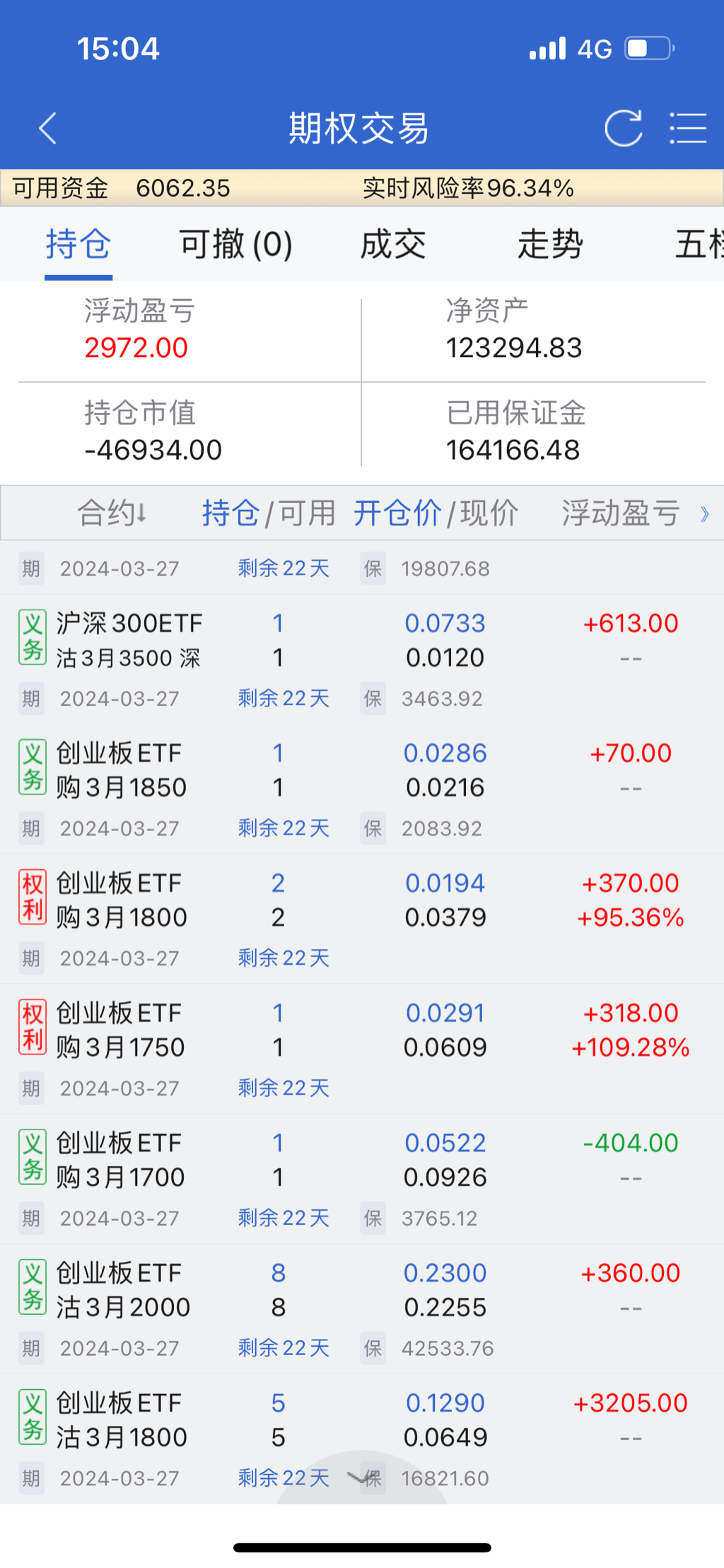
Task: Show more columns with the 浮动盈亏 arrow
Action: (704, 514)
